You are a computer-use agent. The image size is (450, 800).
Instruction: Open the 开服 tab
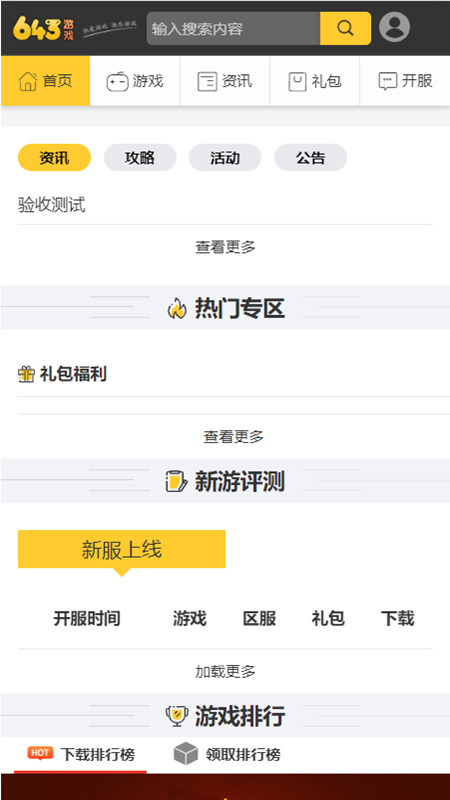(405, 81)
